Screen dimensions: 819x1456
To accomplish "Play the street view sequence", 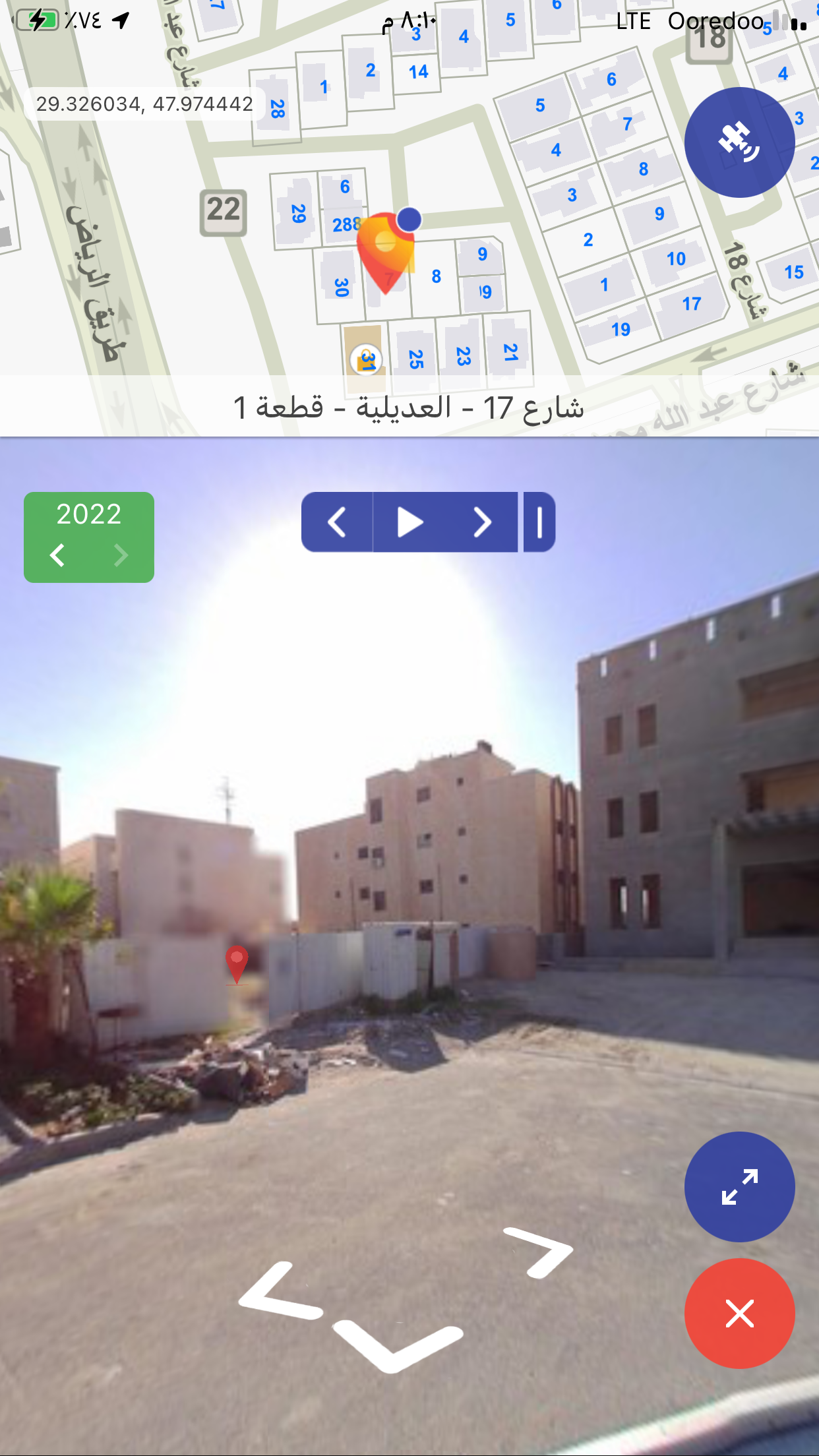I will pyautogui.click(x=409, y=522).
